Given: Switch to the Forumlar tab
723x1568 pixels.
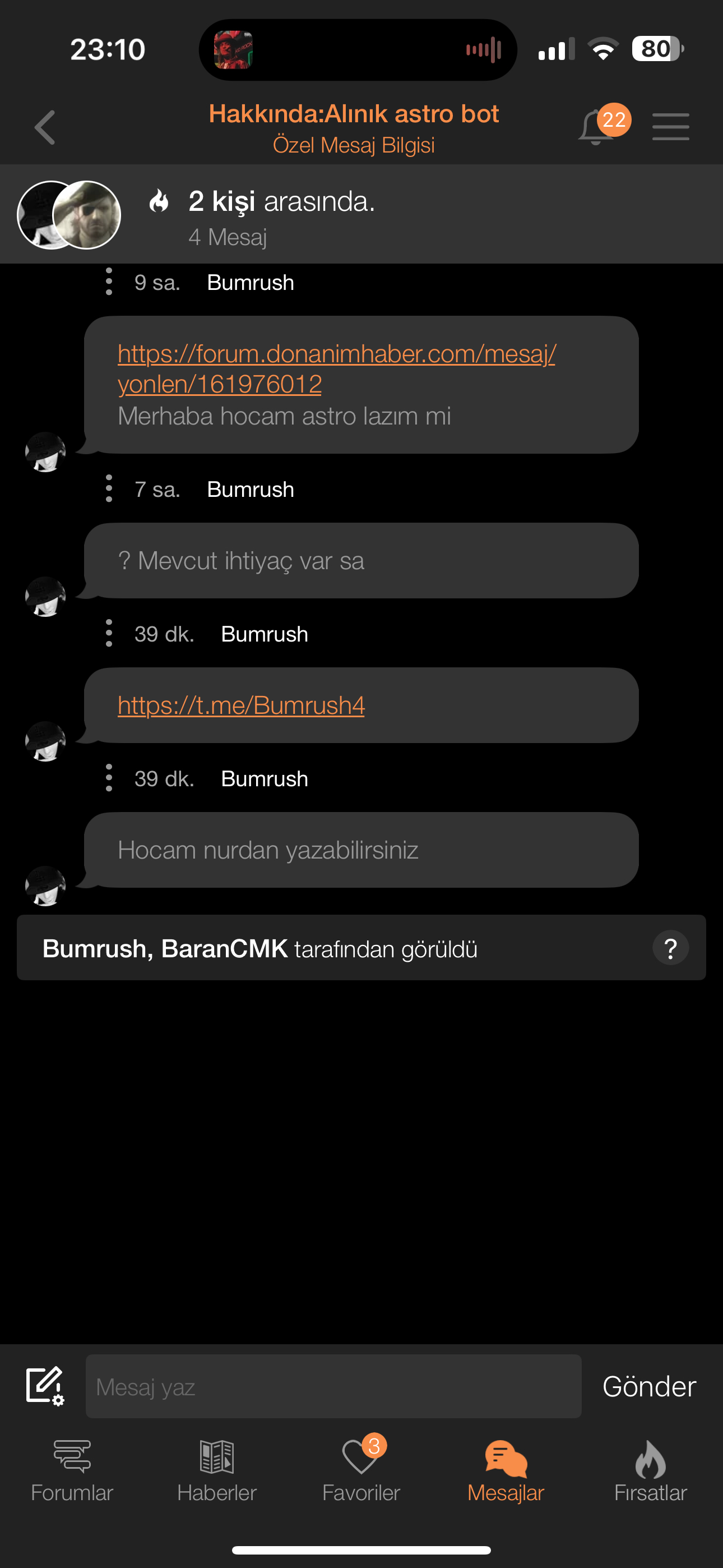Looking at the screenshot, I should coord(72,1470).
